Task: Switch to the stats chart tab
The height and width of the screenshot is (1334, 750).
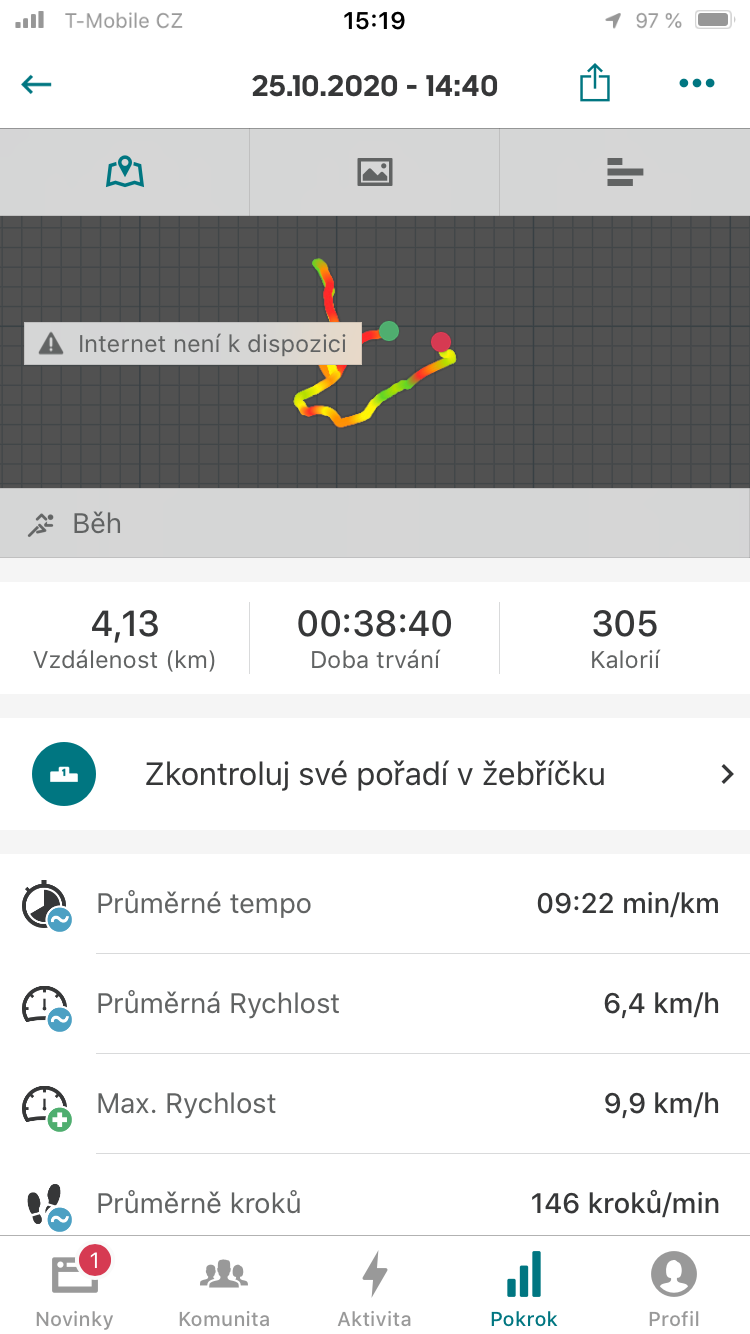Action: (x=625, y=172)
